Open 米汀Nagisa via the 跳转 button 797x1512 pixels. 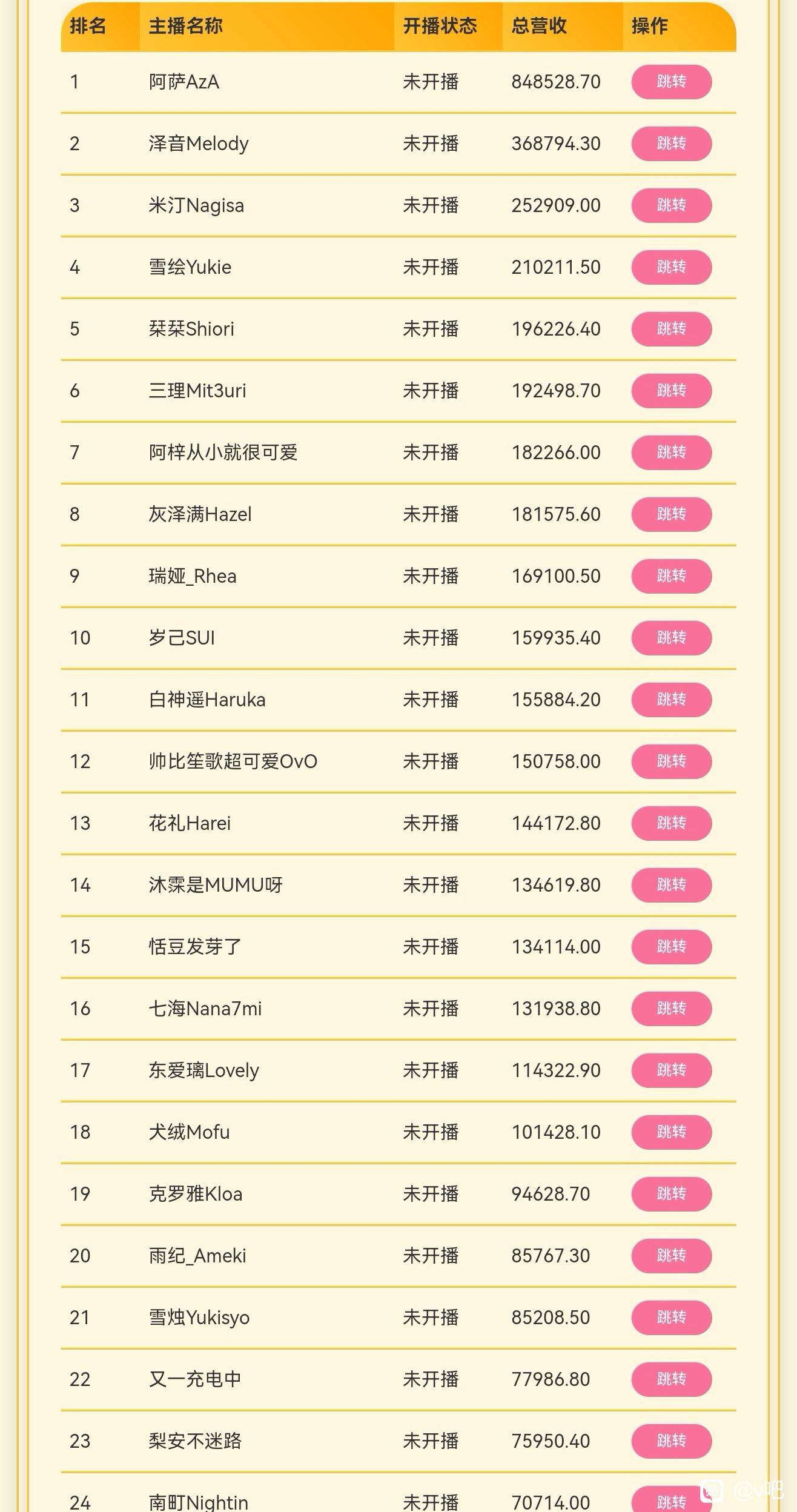pos(671,205)
